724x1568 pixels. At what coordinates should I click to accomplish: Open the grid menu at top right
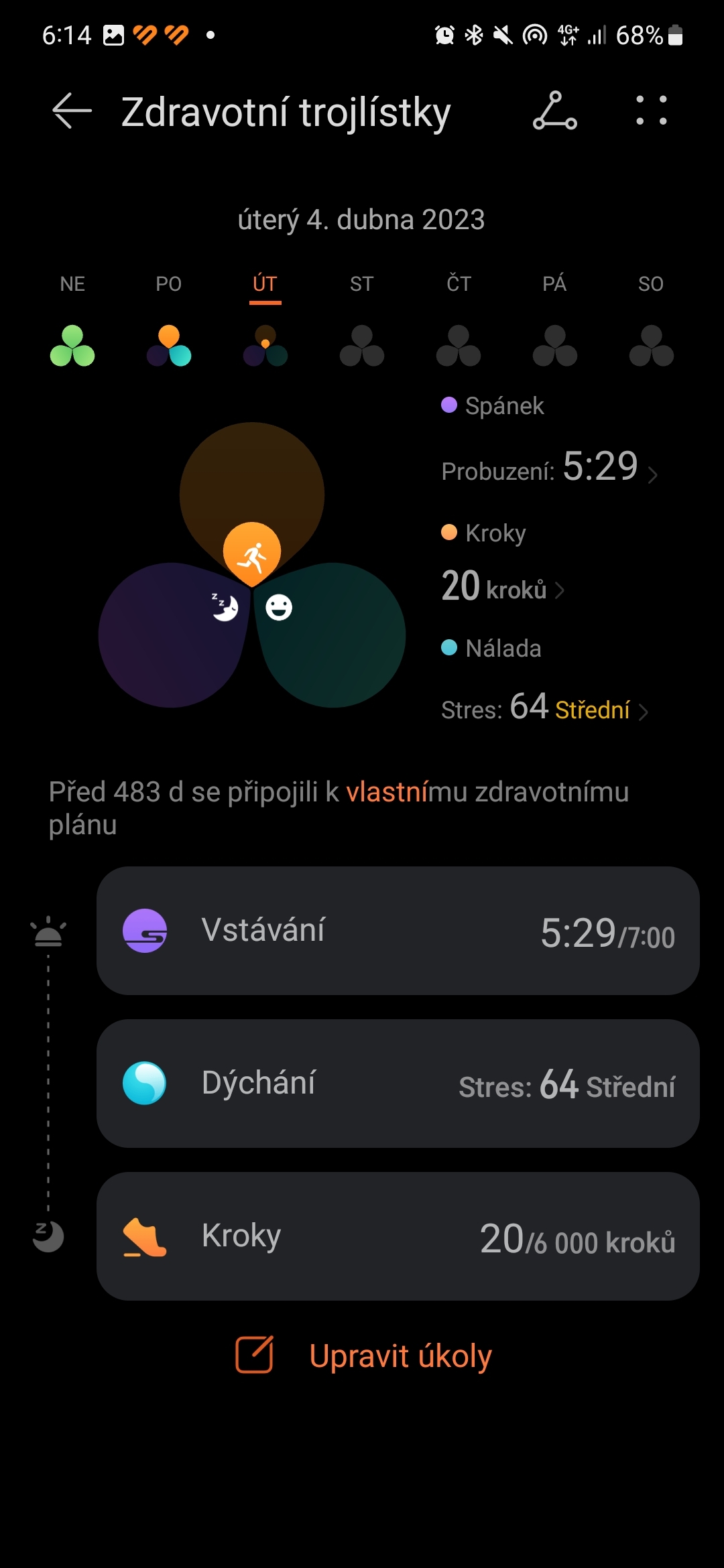tap(652, 112)
